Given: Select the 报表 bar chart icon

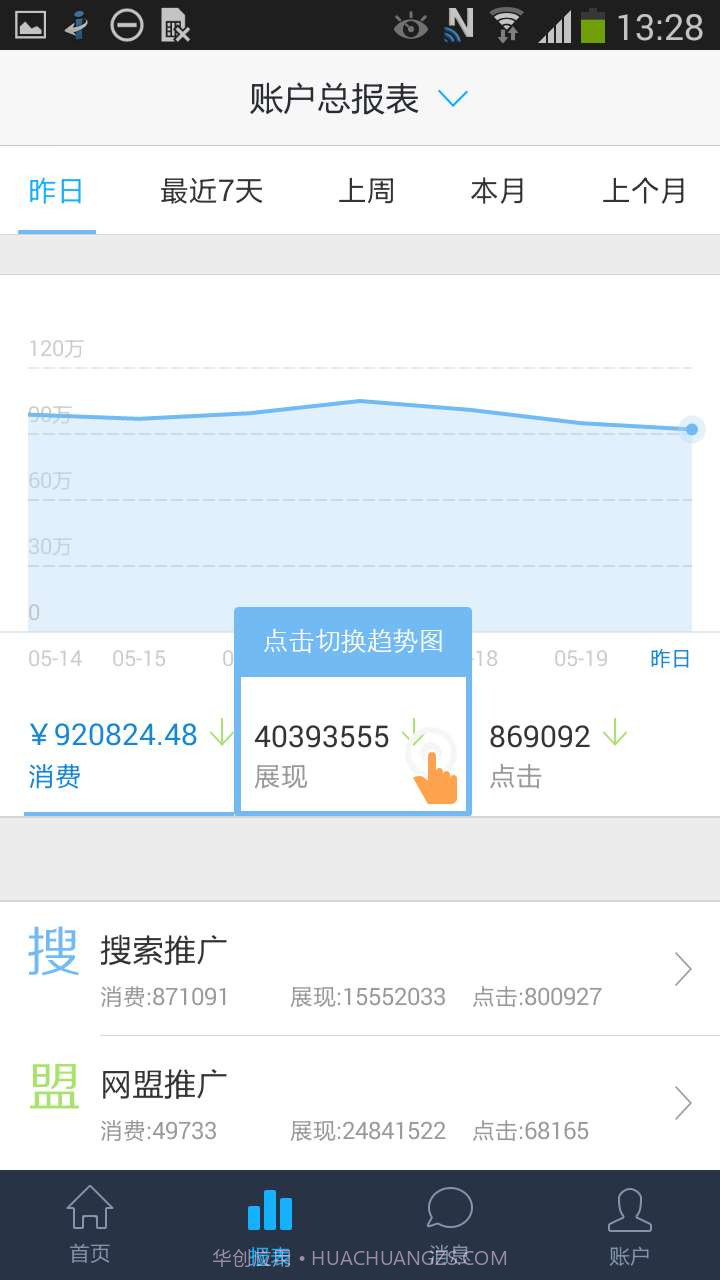Looking at the screenshot, I should [270, 1210].
